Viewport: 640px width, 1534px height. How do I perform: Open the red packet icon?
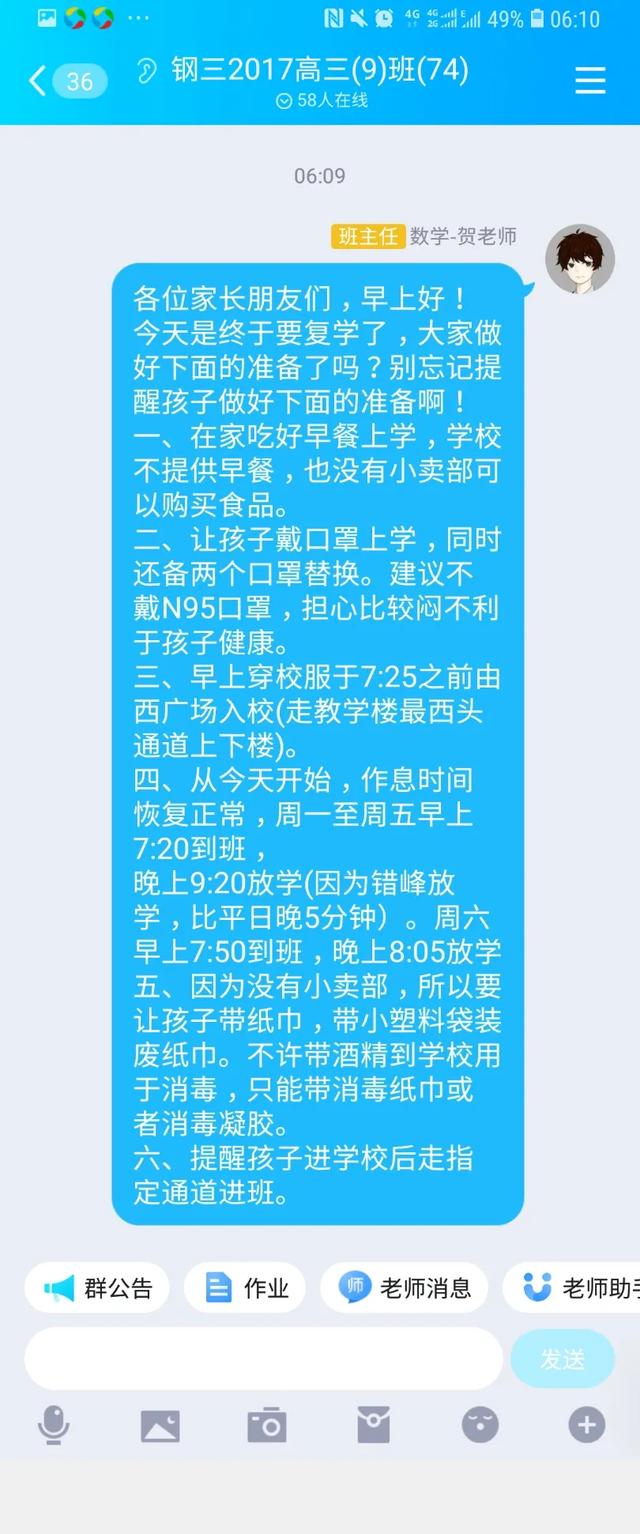(x=373, y=1425)
